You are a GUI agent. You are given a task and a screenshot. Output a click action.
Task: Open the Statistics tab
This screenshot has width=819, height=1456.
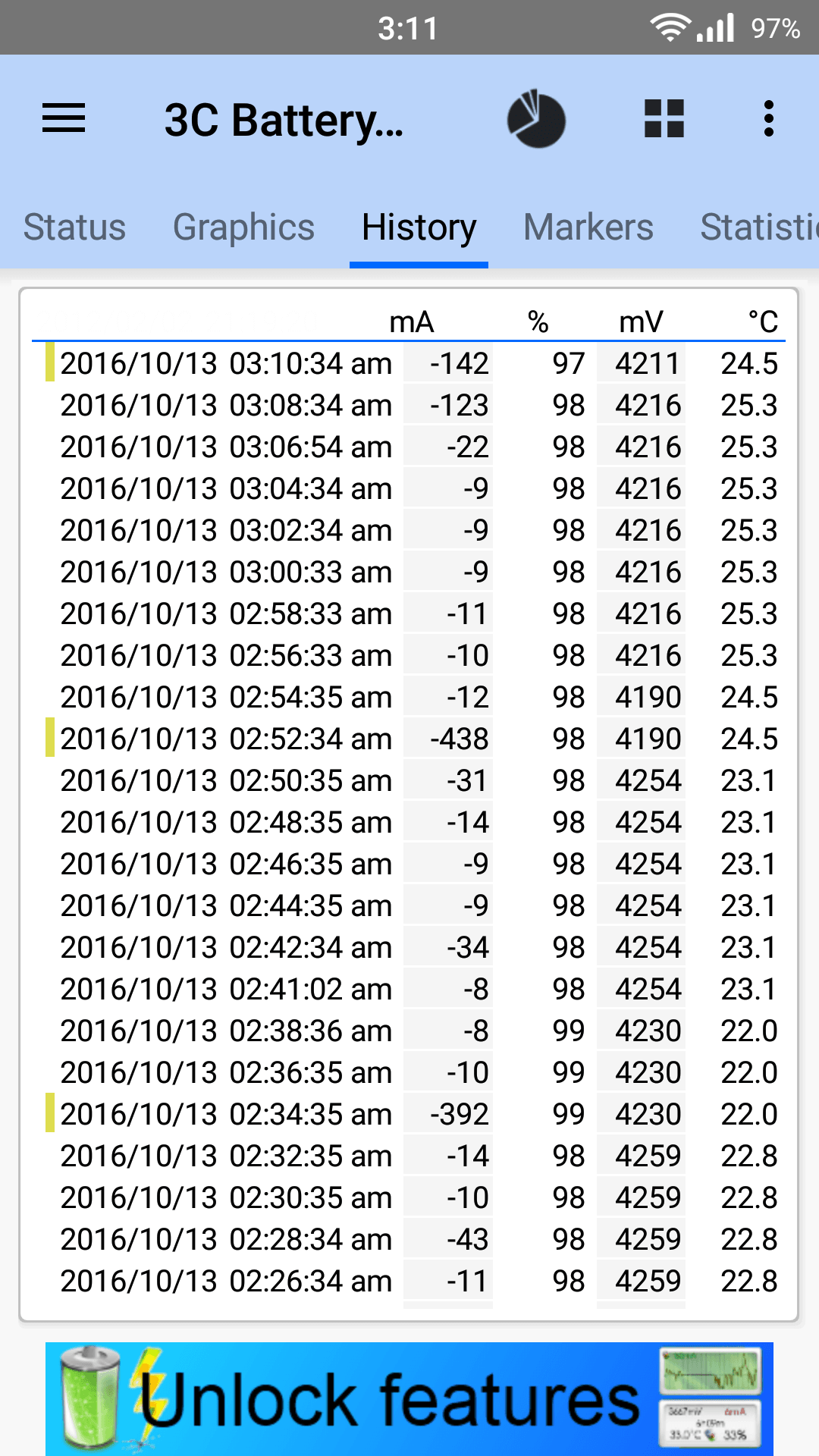[x=758, y=227]
